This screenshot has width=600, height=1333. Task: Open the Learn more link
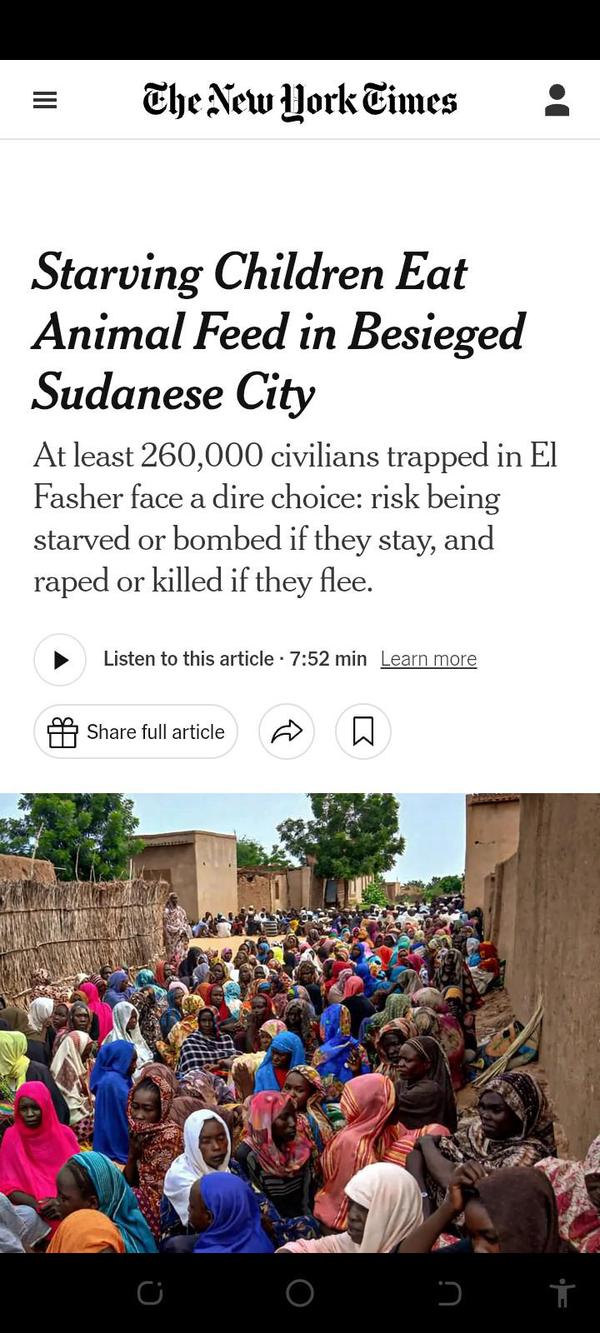click(x=428, y=659)
